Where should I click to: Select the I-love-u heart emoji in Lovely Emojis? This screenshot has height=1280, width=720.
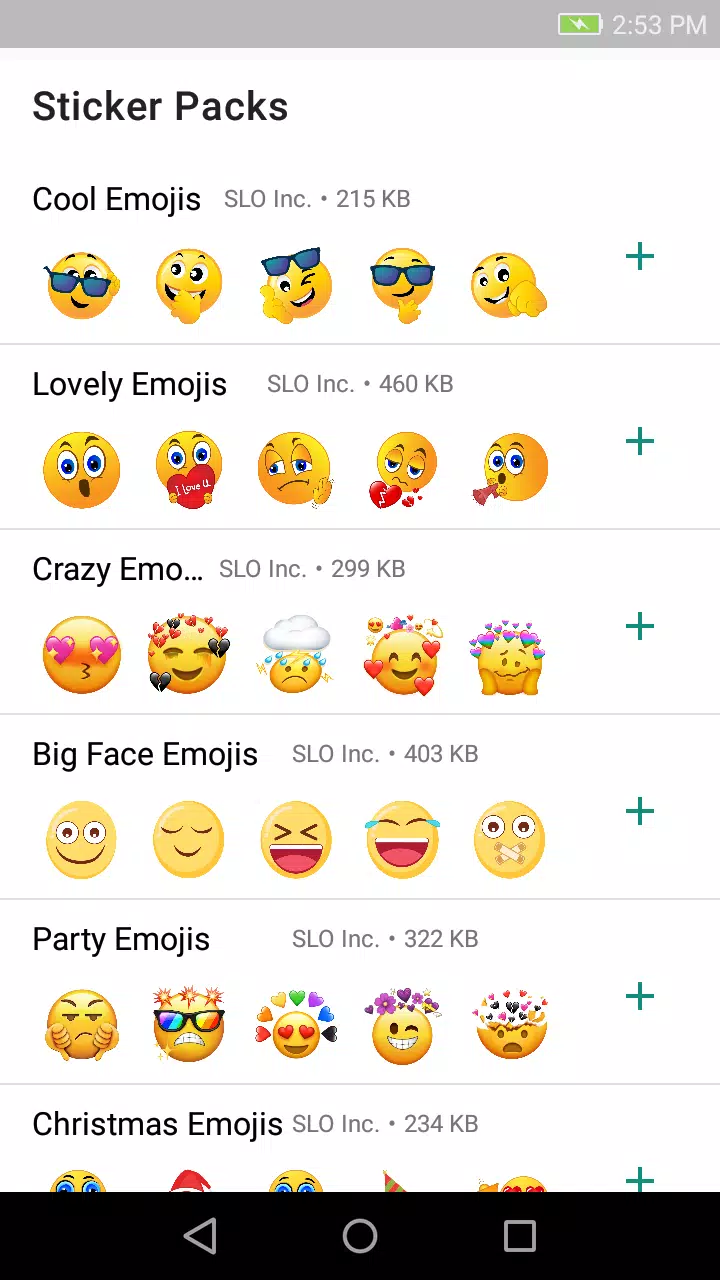[x=188, y=470]
